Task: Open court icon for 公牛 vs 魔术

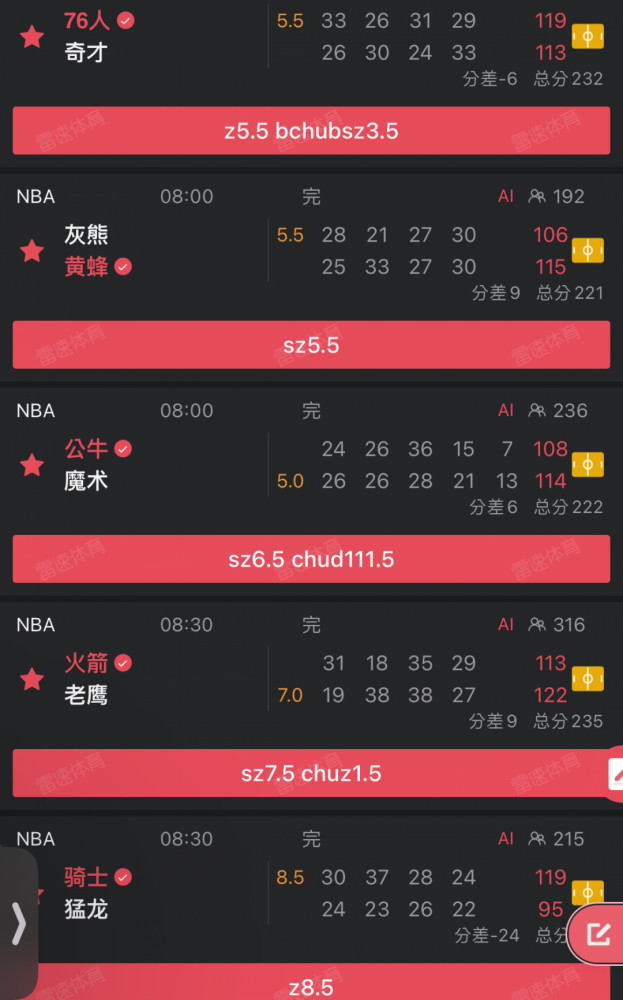Action: [x=587, y=465]
